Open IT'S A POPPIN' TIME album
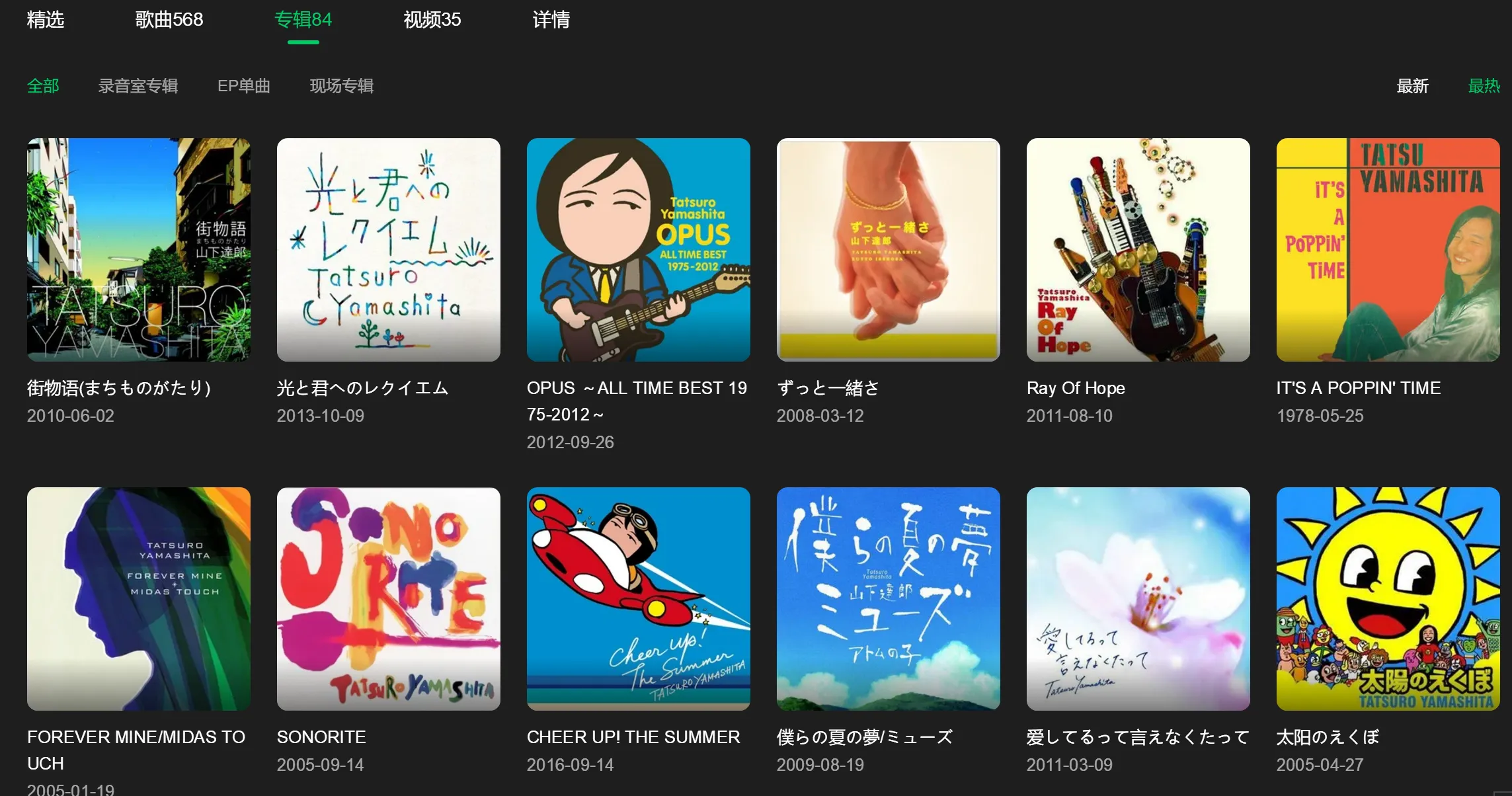Image resolution: width=1512 pixels, height=796 pixels. point(1388,249)
